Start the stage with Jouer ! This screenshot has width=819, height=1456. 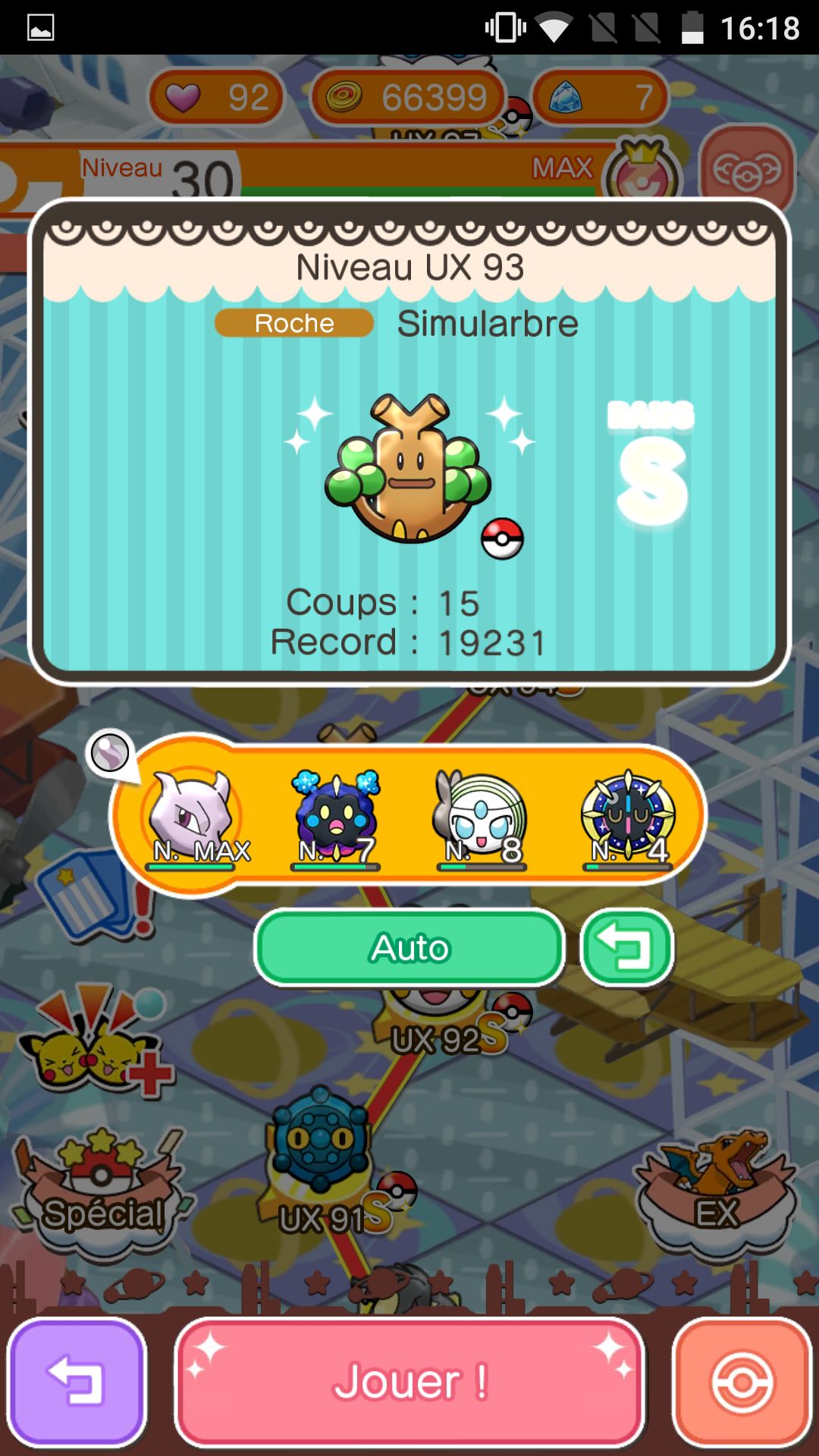(409, 1382)
